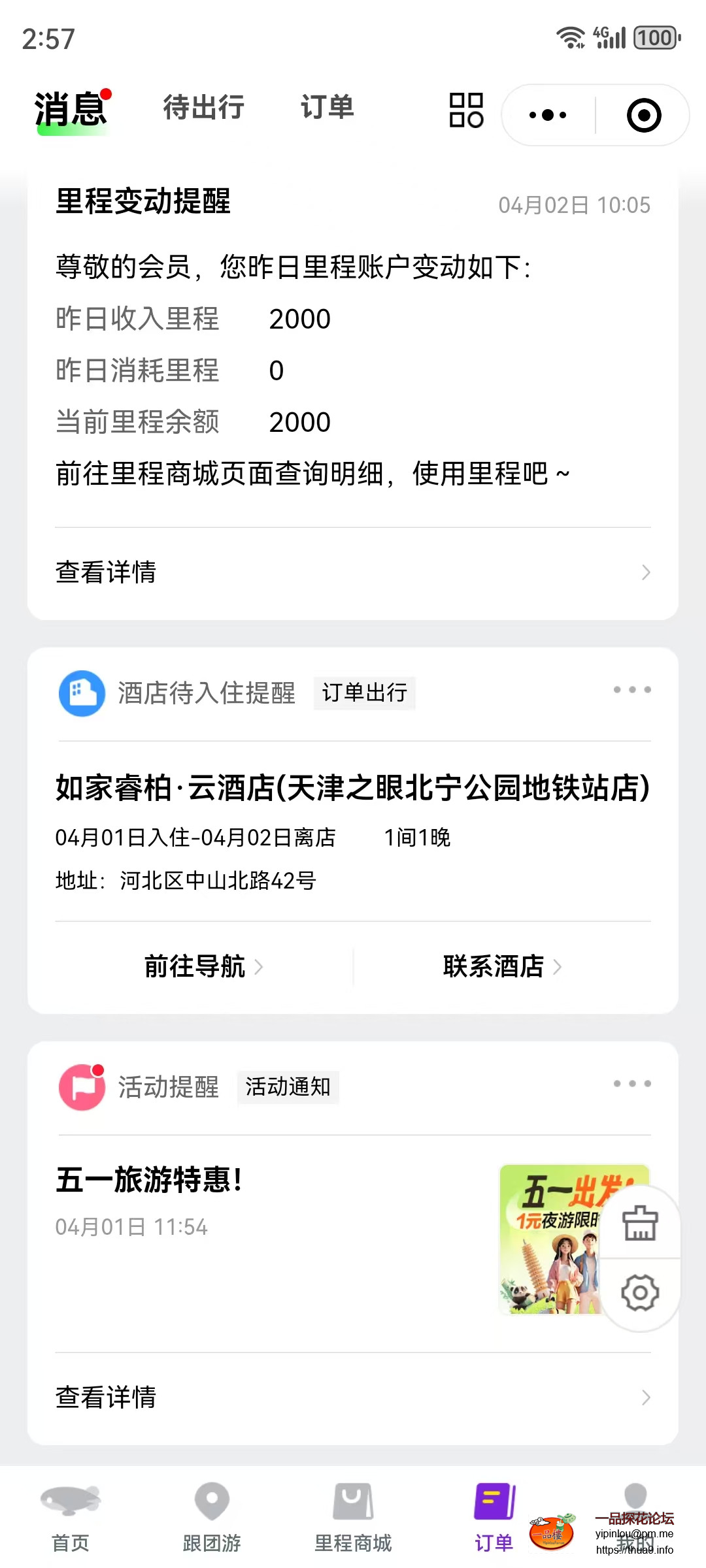
Task: Open 里程商城 via the bag icon
Action: coord(353,1516)
